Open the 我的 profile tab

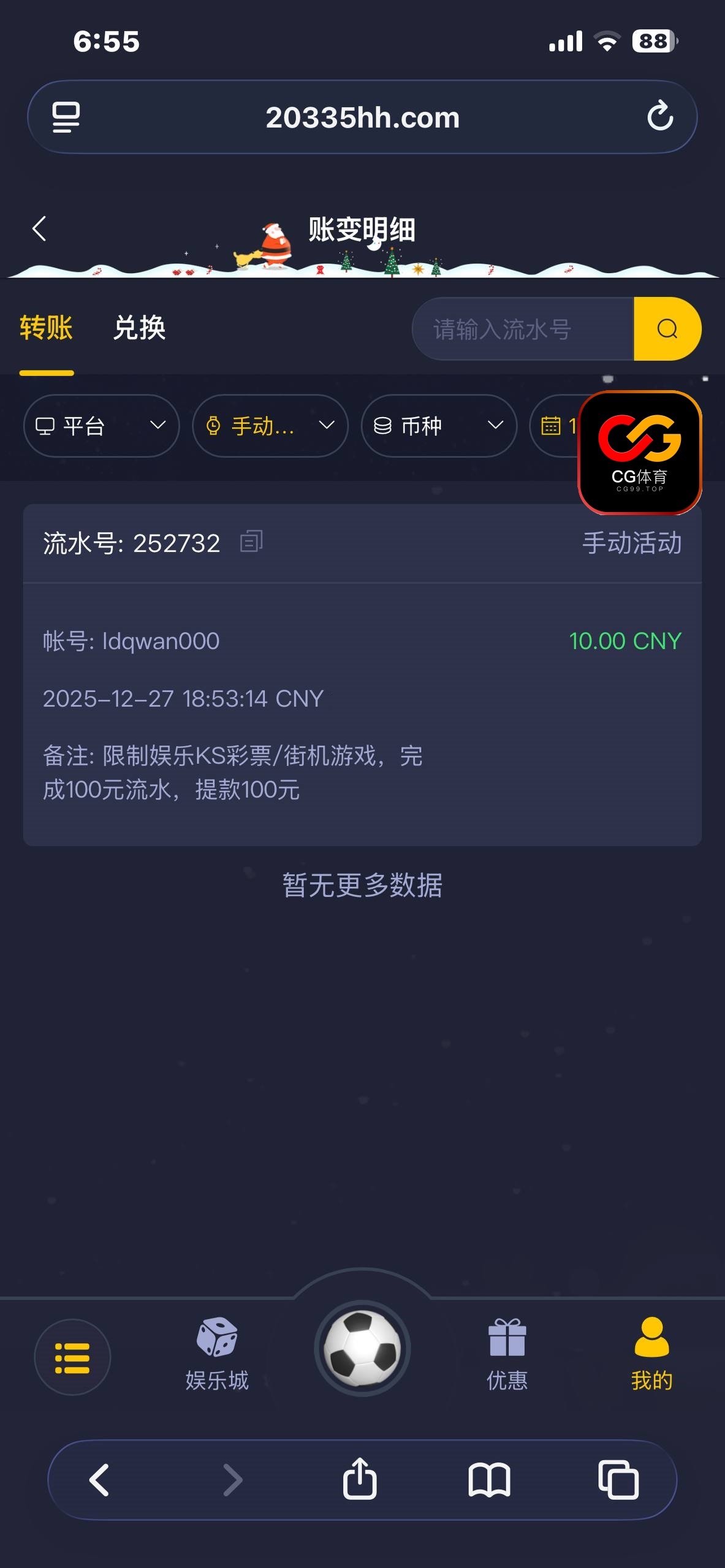(x=651, y=1354)
